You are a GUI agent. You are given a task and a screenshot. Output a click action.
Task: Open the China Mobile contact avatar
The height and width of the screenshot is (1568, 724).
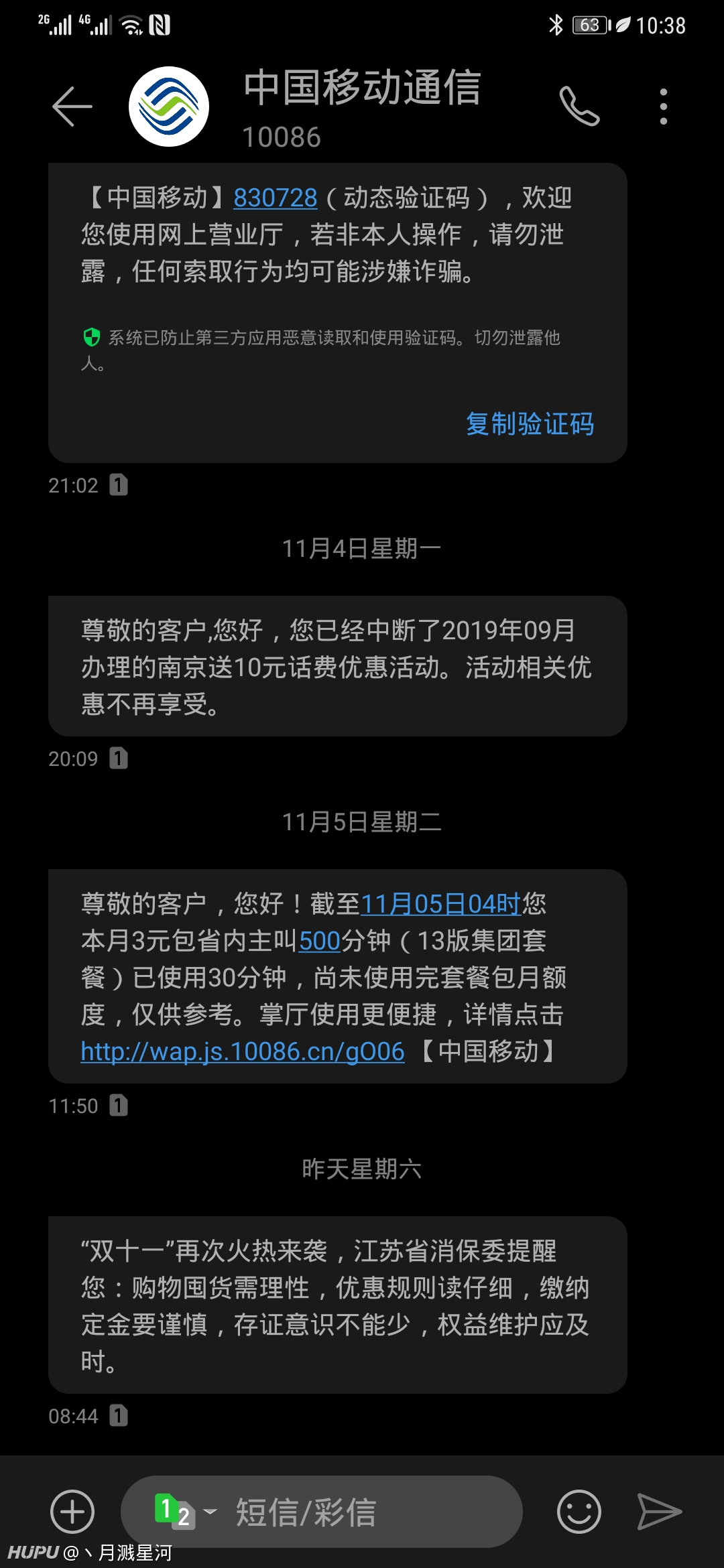point(169,107)
